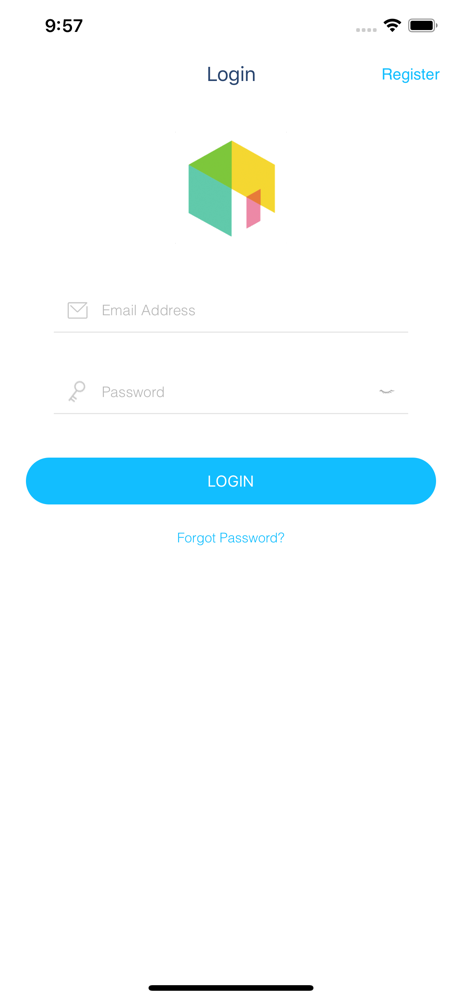Tap the LOGIN button

tap(230, 481)
